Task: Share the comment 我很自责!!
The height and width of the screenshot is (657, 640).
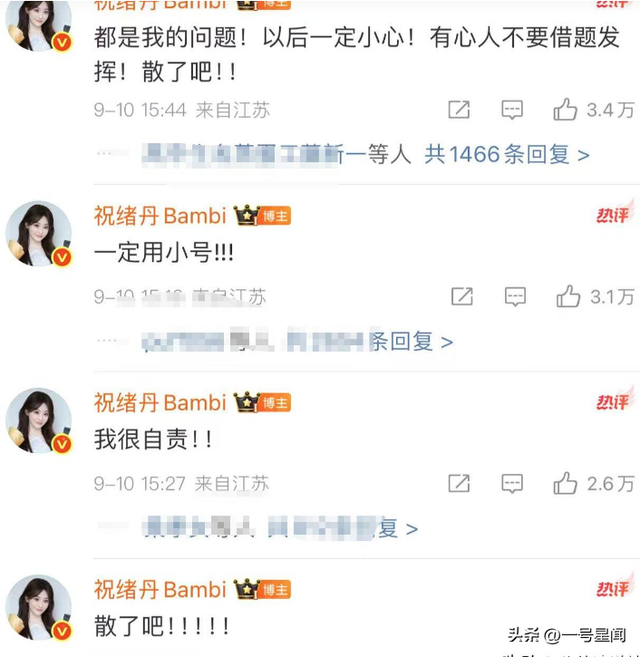Action: tap(459, 483)
